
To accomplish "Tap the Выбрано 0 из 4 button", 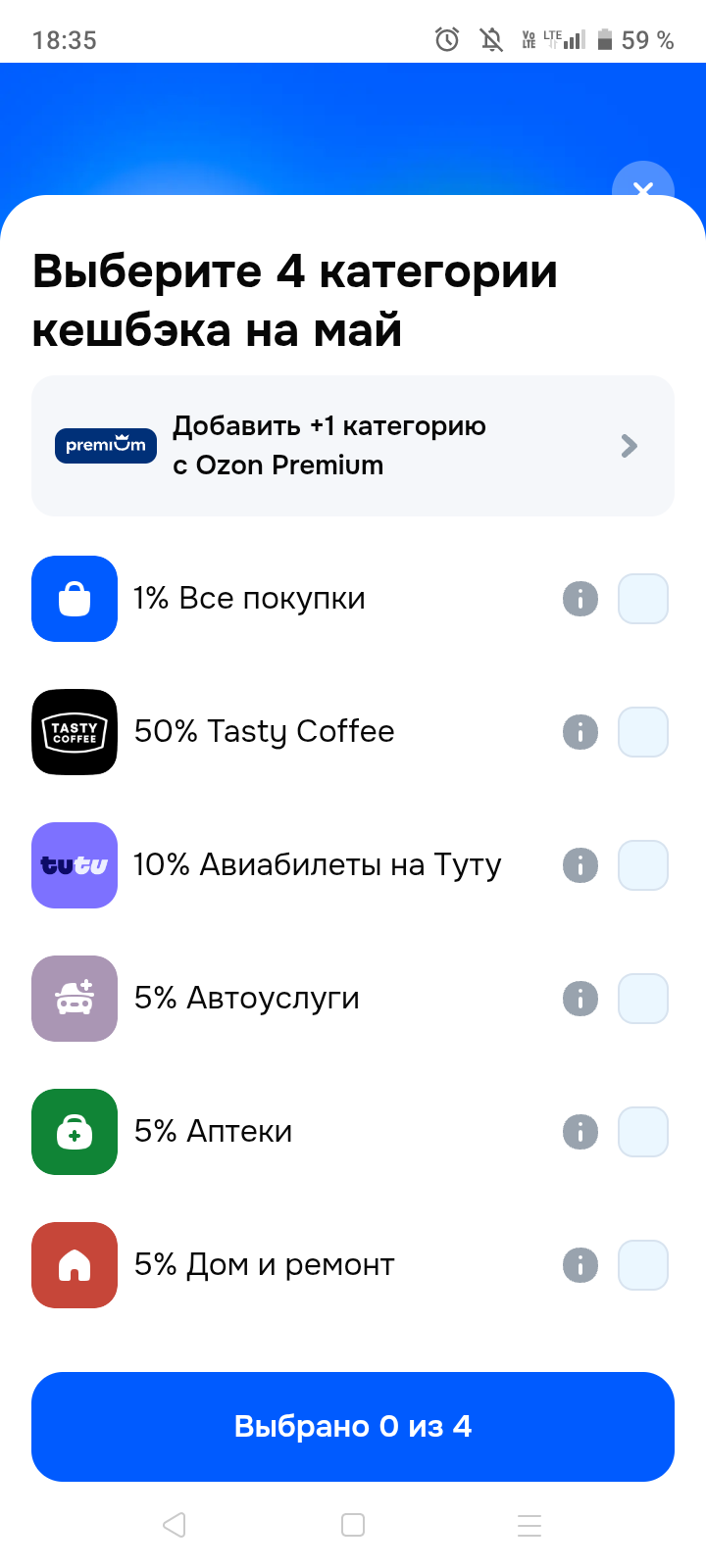I will click(x=353, y=1427).
